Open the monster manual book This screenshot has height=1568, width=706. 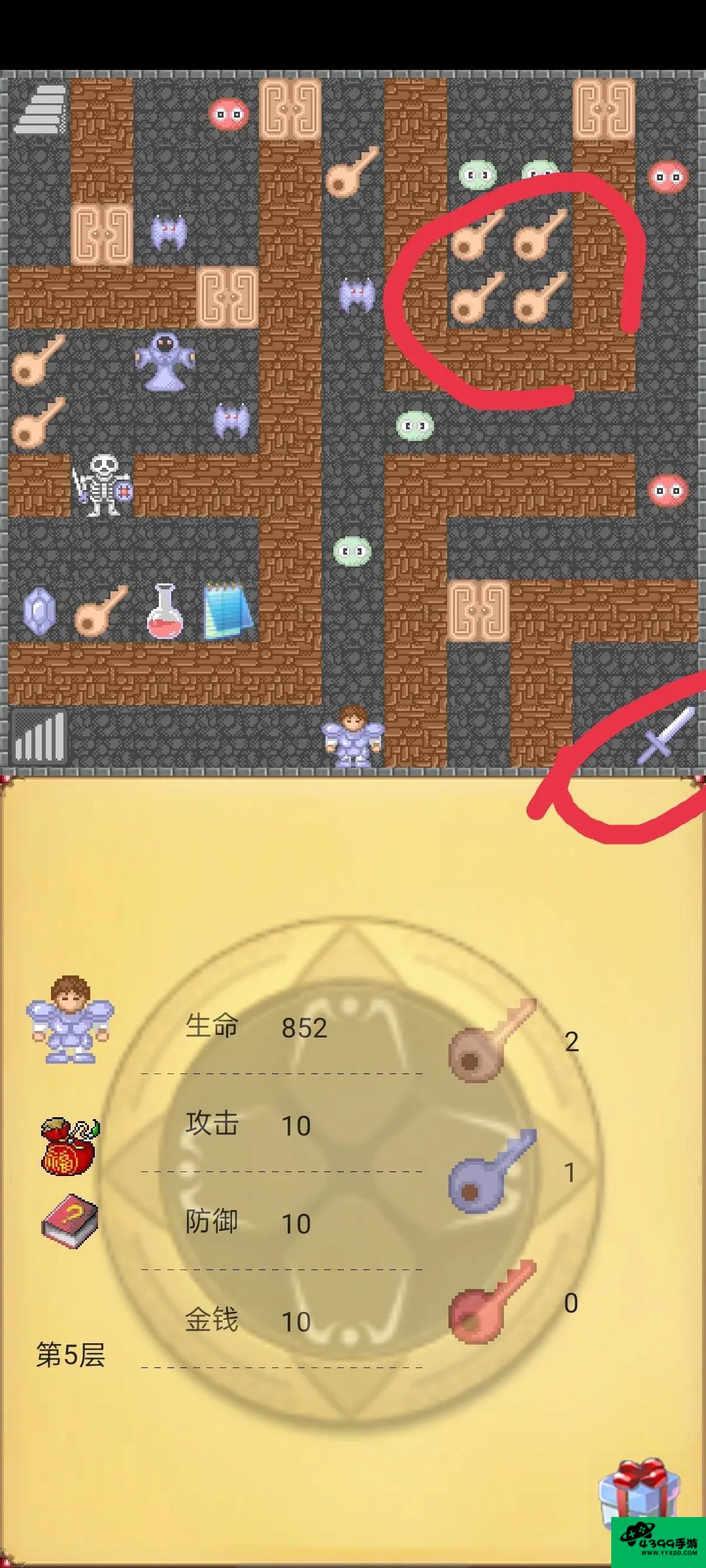click(70, 1220)
